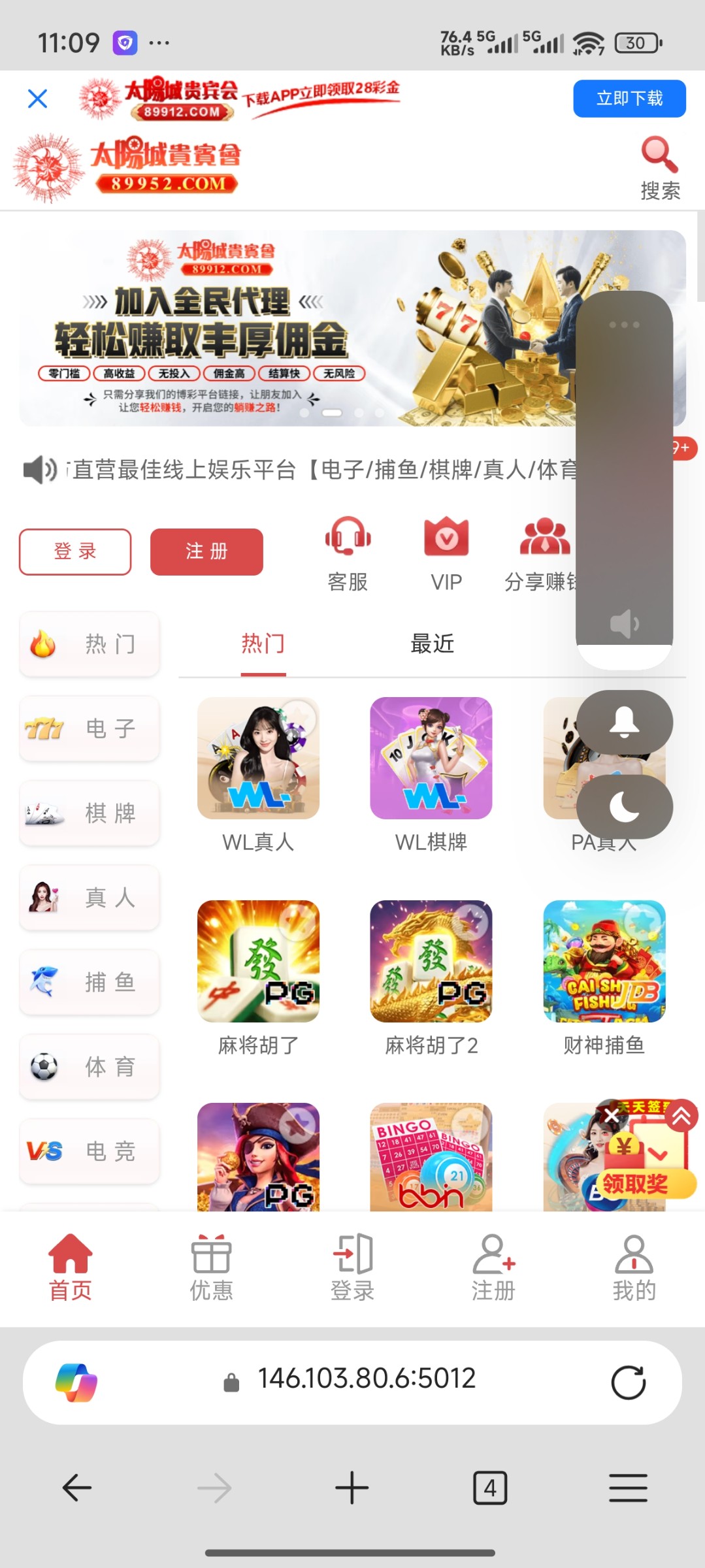Open the VIP section
The height and width of the screenshot is (1568, 705).
pyautogui.click(x=446, y=553)
